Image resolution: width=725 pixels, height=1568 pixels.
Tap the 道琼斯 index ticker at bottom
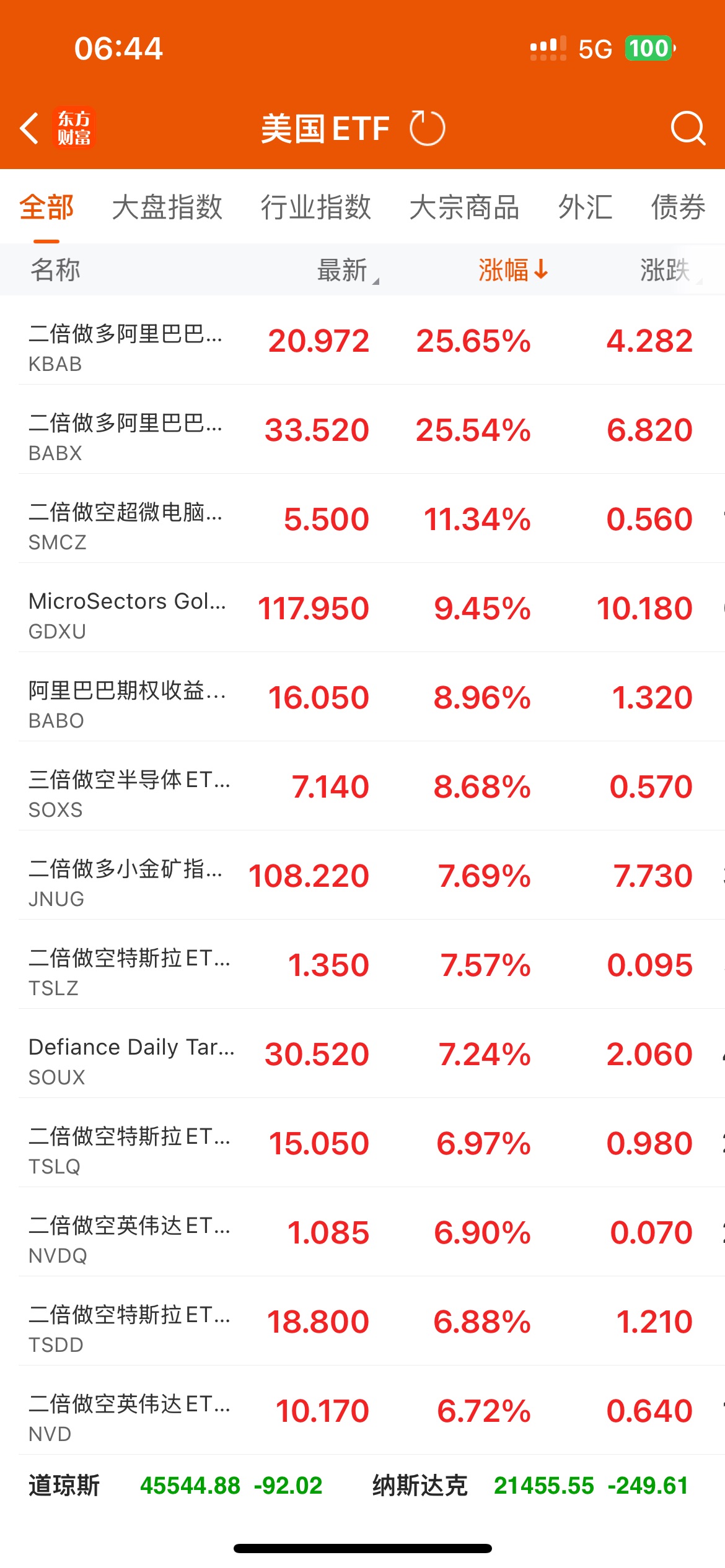175,1485
